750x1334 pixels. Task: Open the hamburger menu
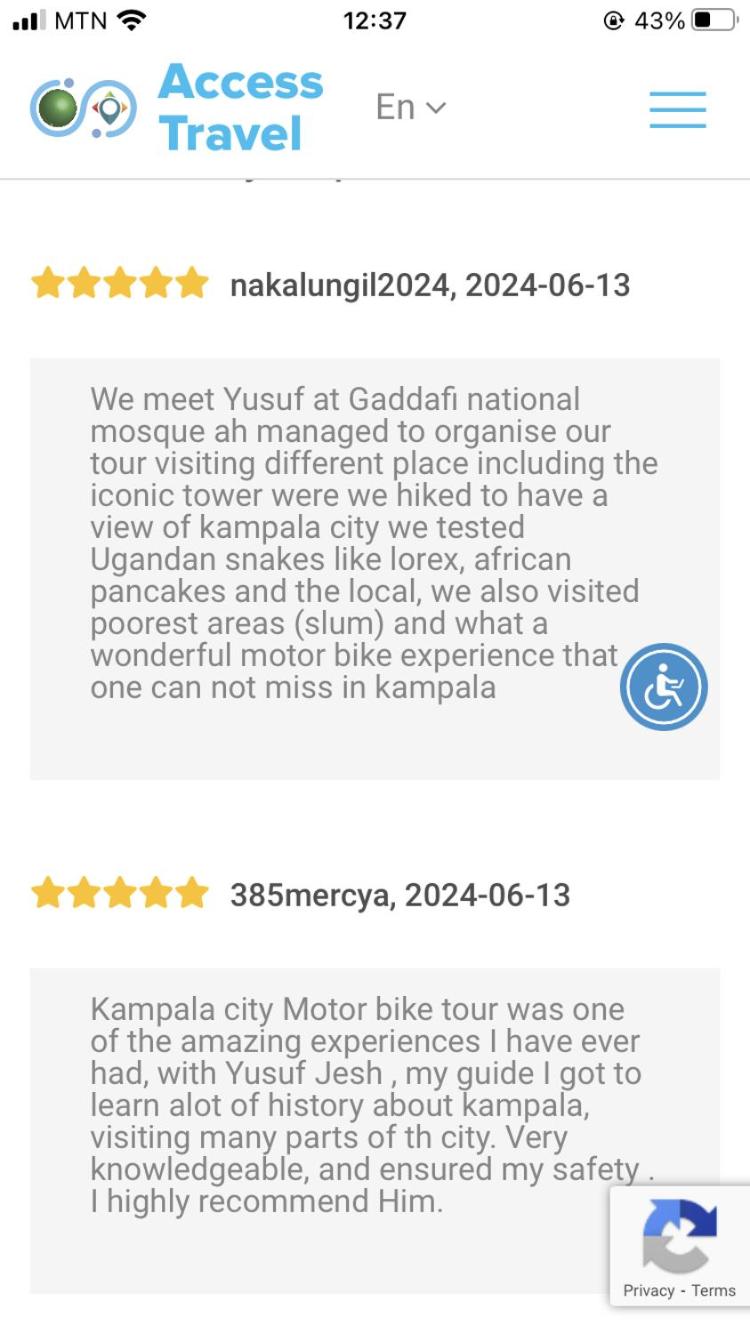click(677, 108)
